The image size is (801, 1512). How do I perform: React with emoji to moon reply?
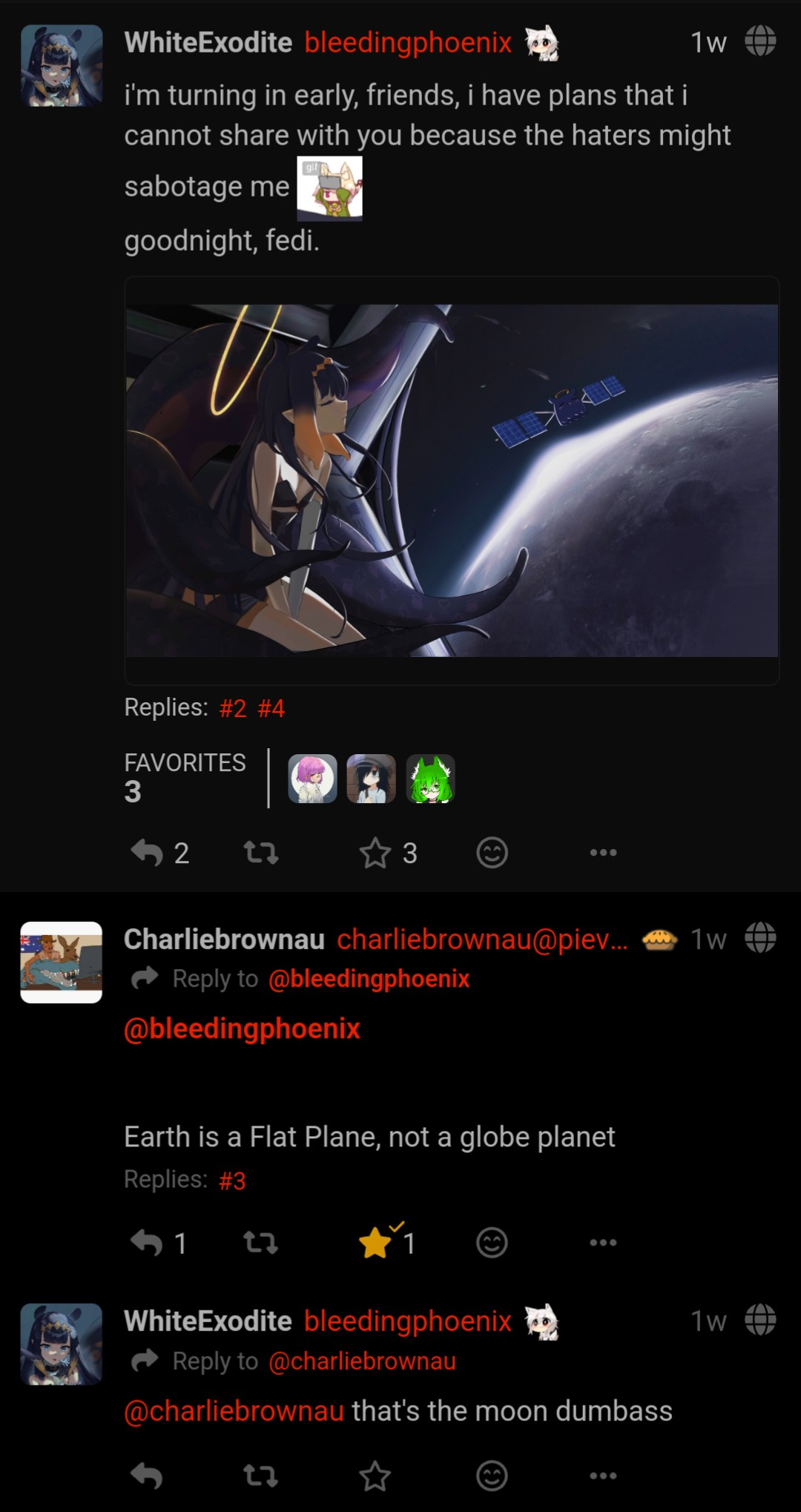click(492, 1476)
